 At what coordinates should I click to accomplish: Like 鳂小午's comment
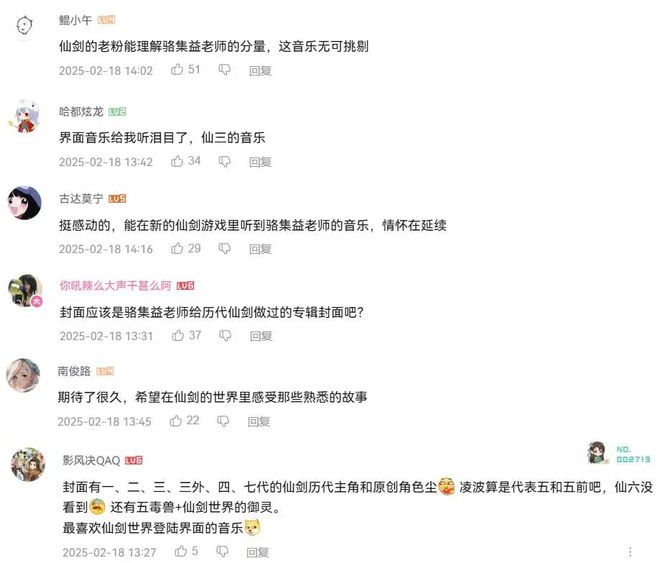178,70
